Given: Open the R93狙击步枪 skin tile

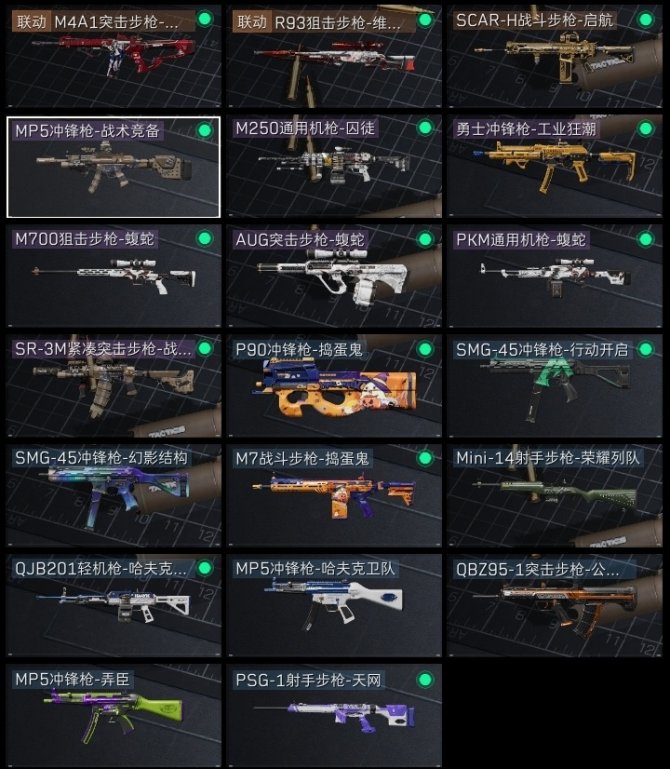Looking at the screenshot, I should [333, 56].
